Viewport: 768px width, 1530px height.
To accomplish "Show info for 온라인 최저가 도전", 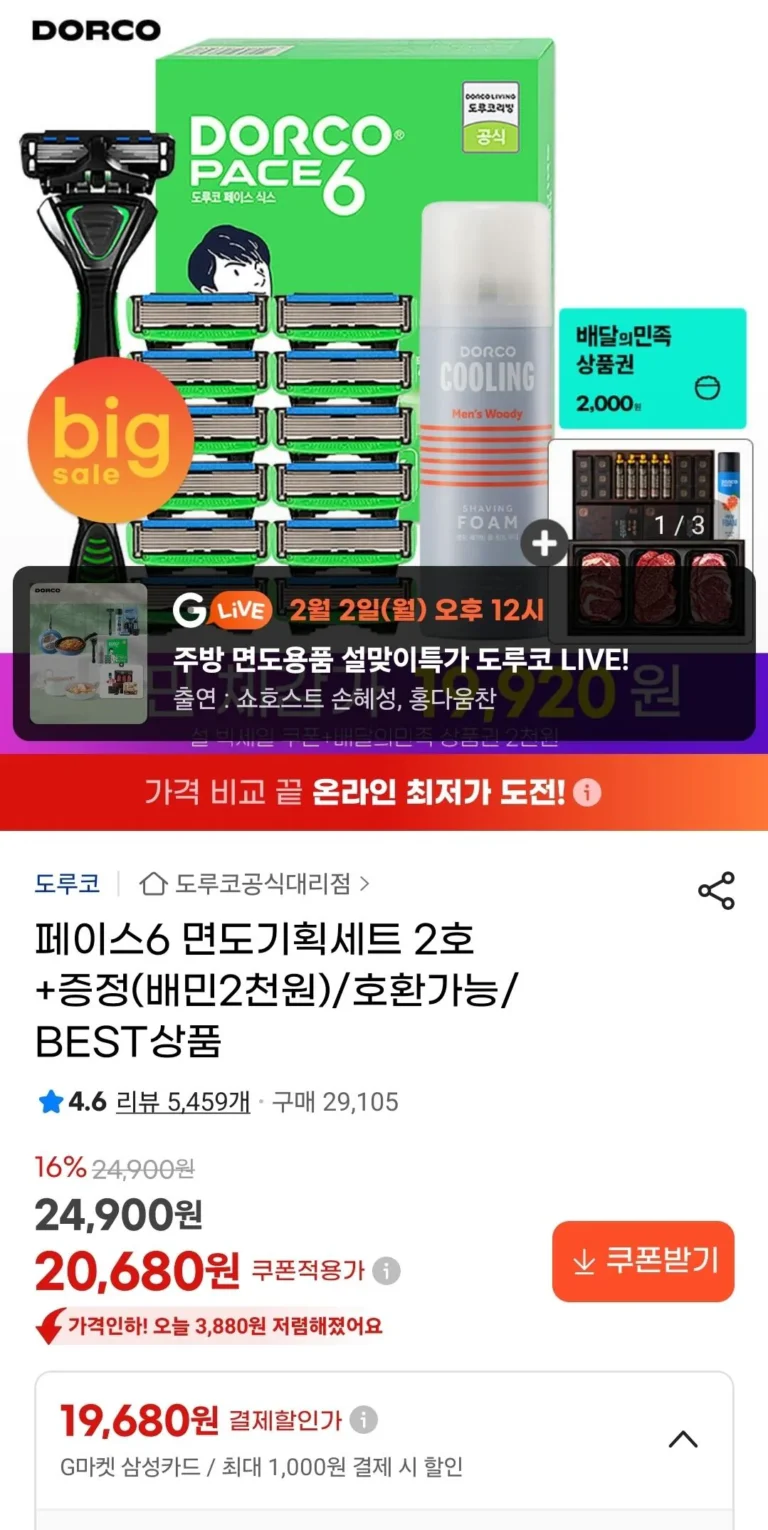I will pyautogui.click(x=587, y=793).
